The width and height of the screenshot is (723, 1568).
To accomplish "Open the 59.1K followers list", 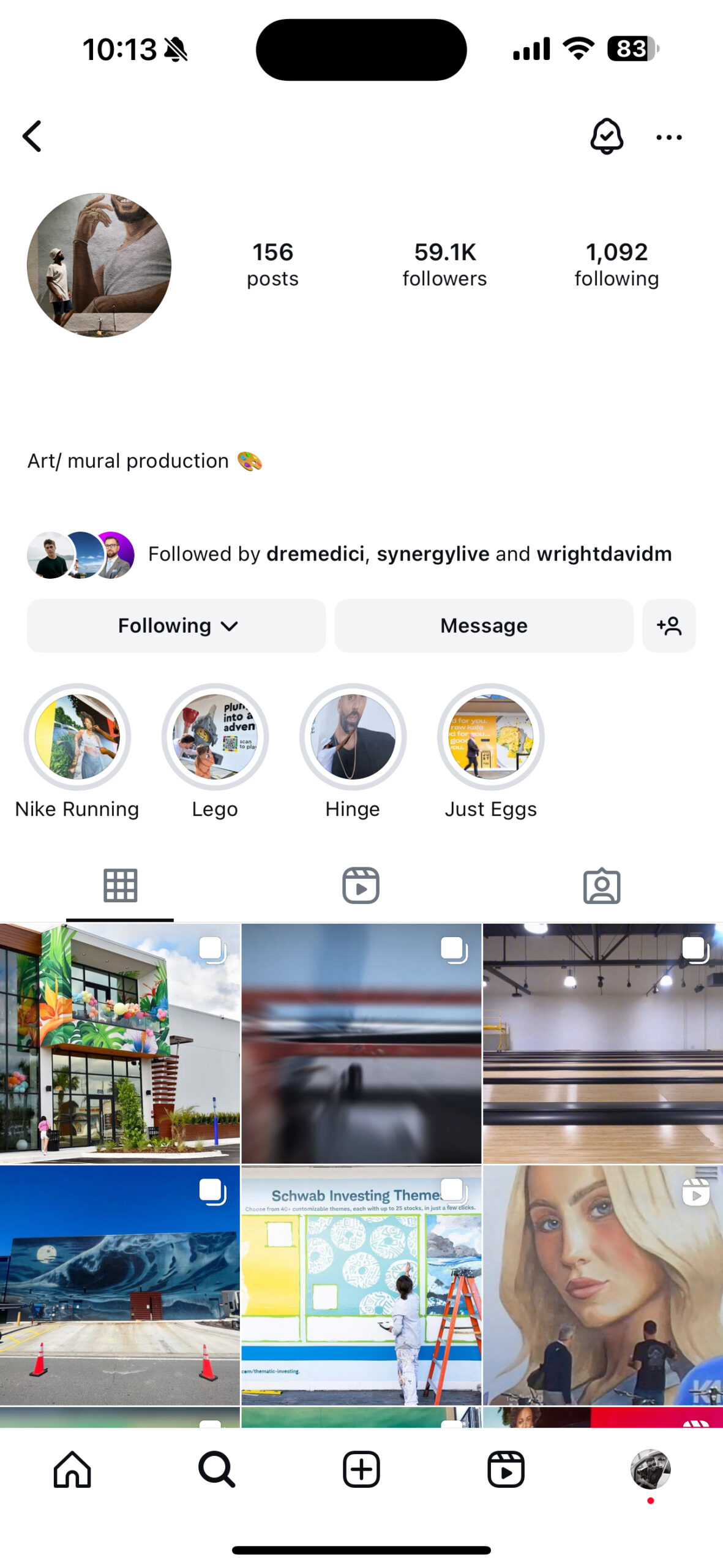I will pyautogui.click(x=444, y=264).
